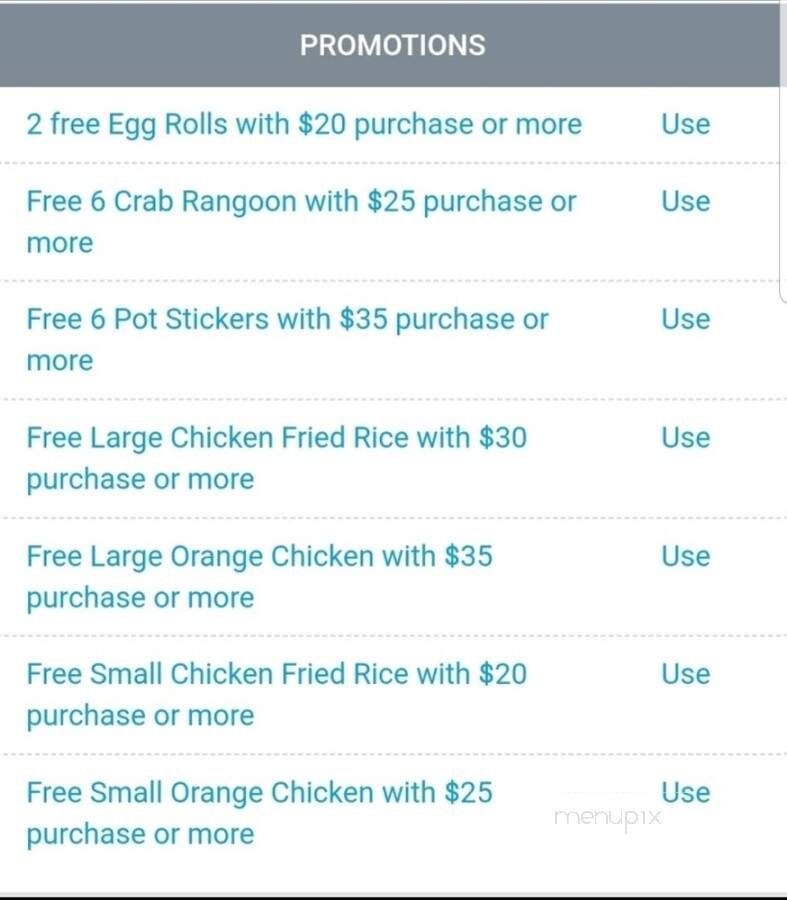Select the Free Large Orange Chicken promotion text

tap(260, 576)
